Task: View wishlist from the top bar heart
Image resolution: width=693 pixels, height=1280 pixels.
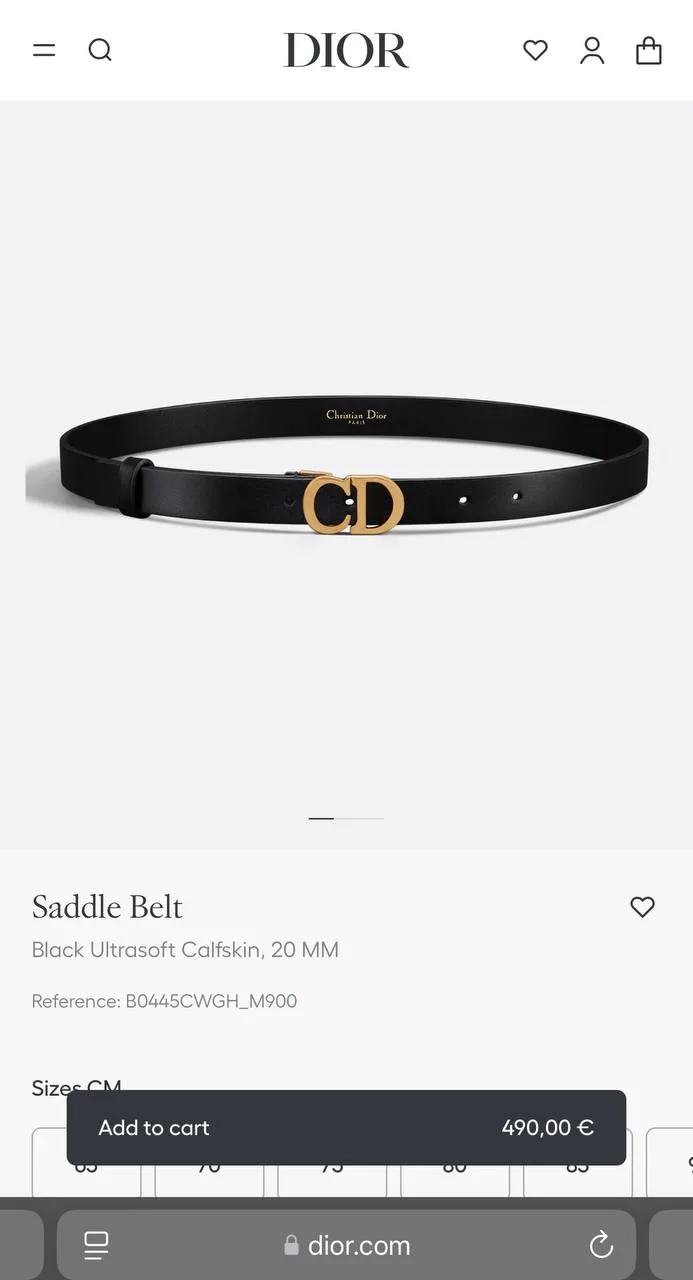Action: [x=536, y=50]
